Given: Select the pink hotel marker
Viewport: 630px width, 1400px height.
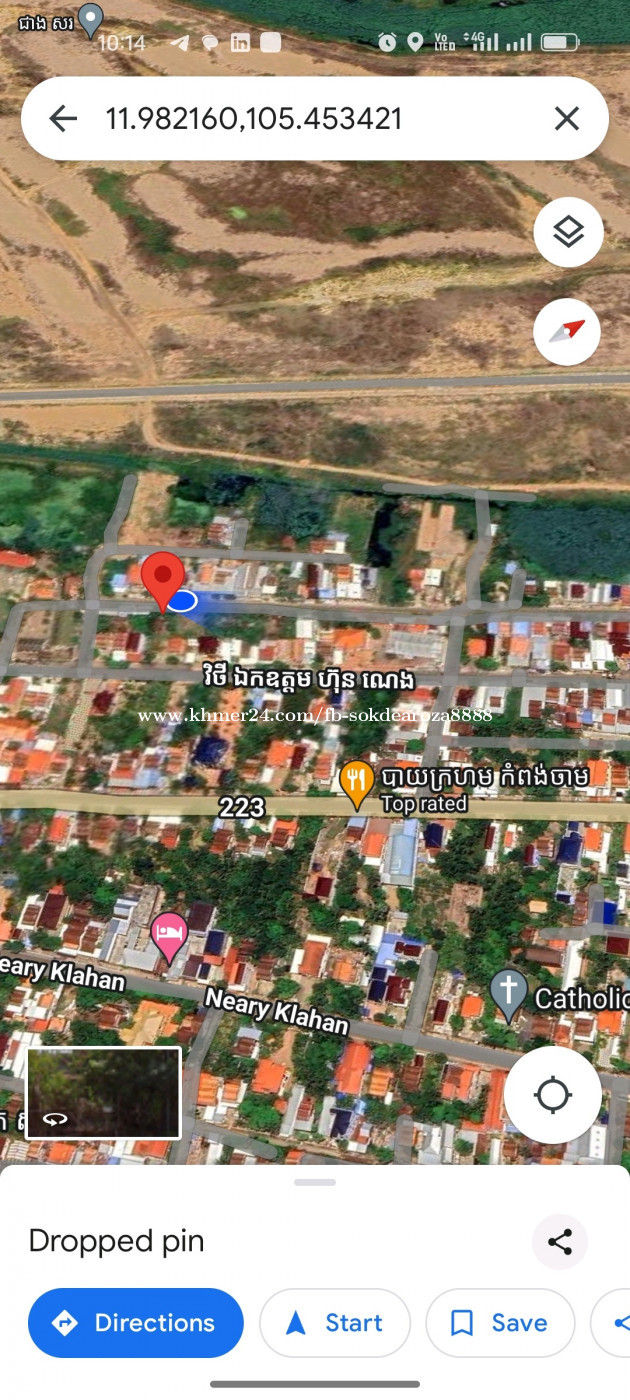Looking at the screenshot, I should [x=169, y=937].
